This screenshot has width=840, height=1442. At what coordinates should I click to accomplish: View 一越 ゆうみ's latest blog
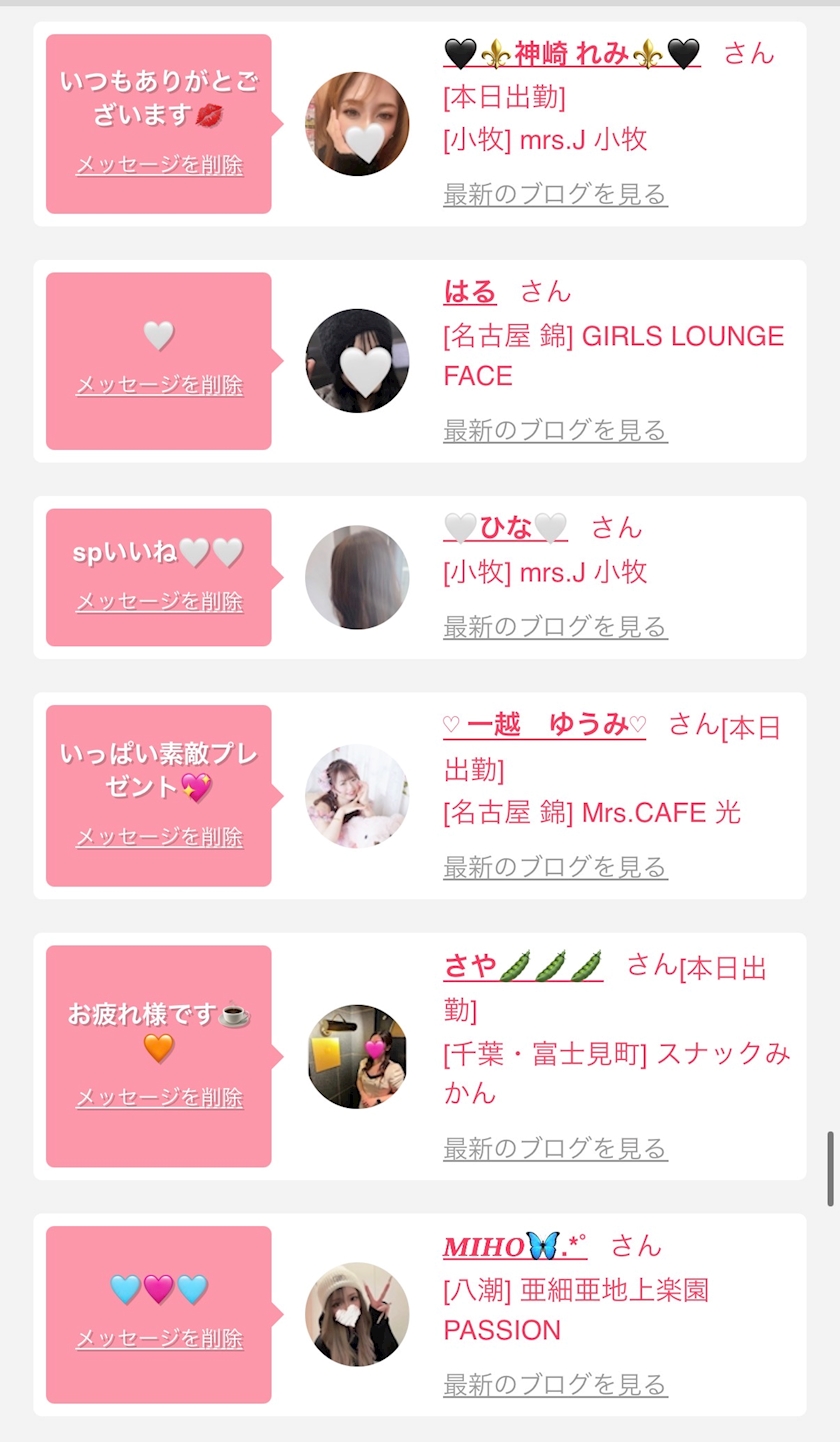(x=555, y=867)
